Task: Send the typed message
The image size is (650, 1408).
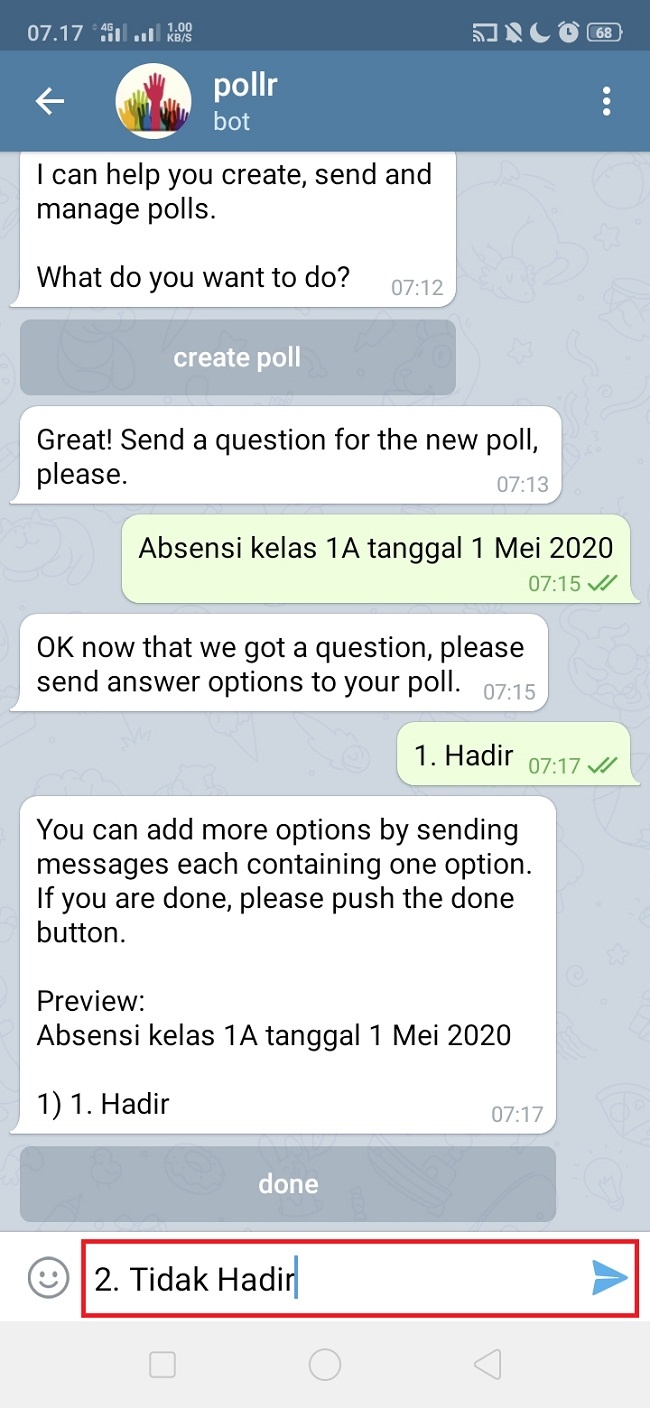Action: [x=609, y=1277]
